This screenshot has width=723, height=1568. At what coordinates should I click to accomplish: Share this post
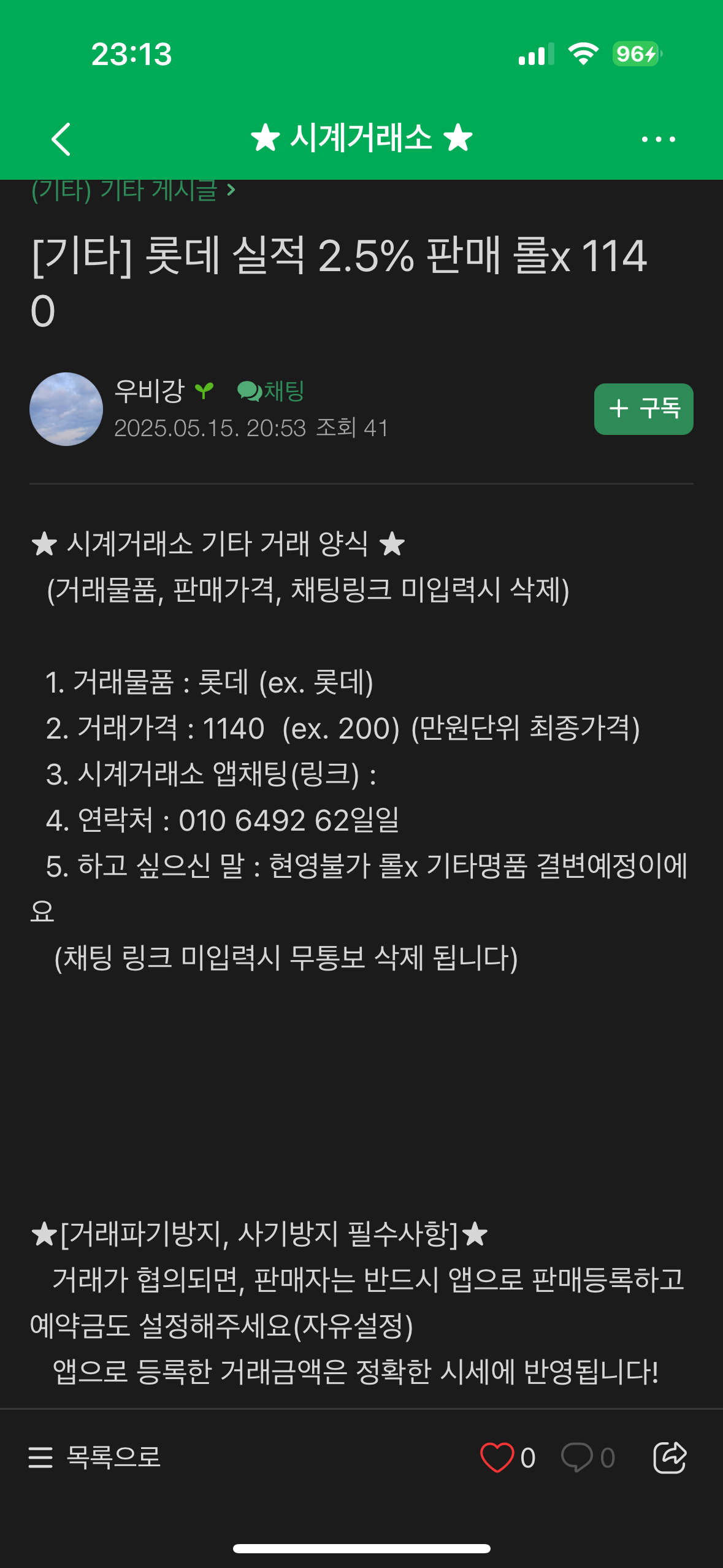[x=669, y=1458]
